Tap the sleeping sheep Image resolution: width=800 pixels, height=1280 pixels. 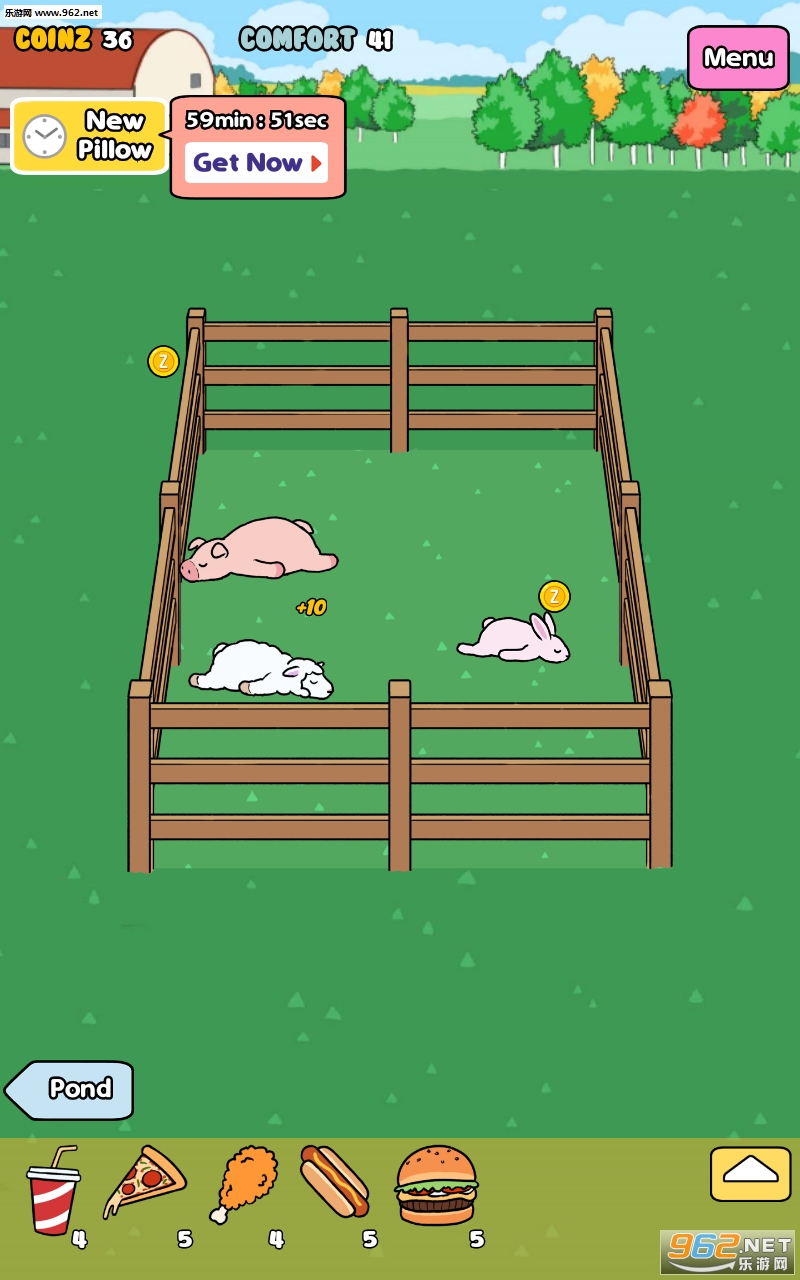261,669
